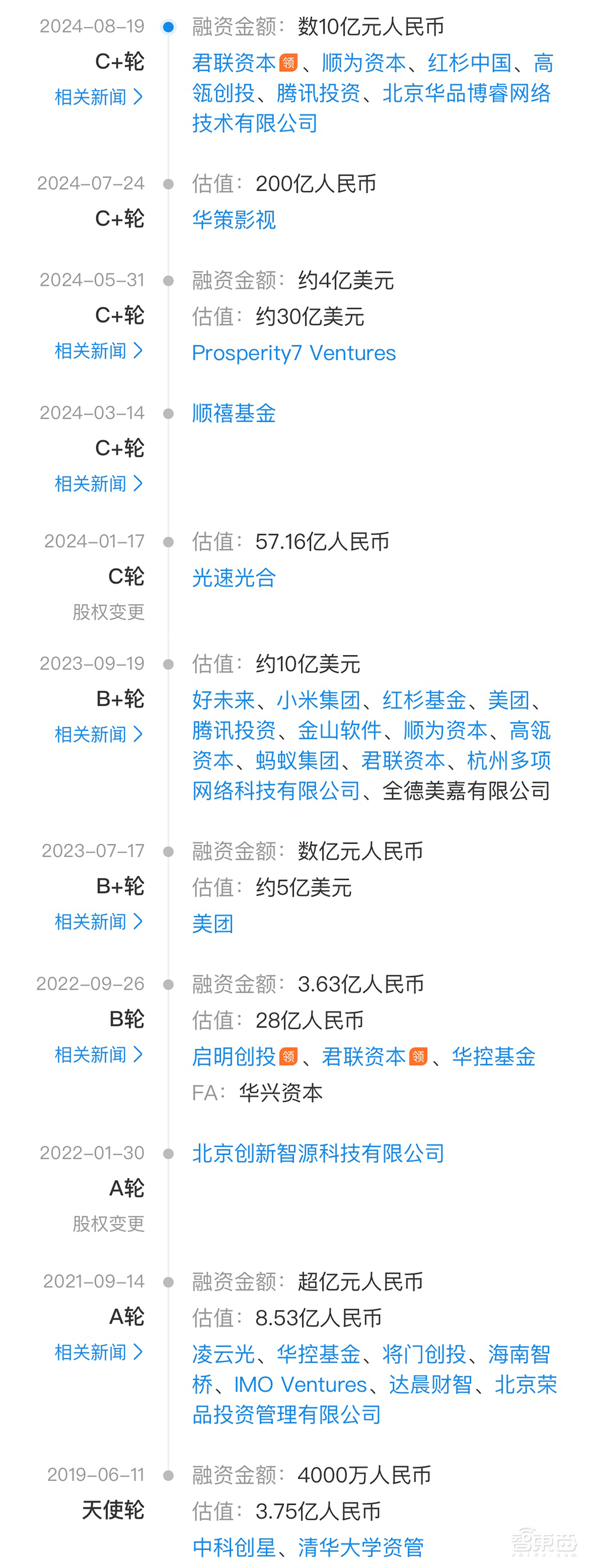Image resolution: width=589 pixels, height=1568 pixels.
Task: Select the highlighted timeline dot for 2024-08-19
Action: 167,28
